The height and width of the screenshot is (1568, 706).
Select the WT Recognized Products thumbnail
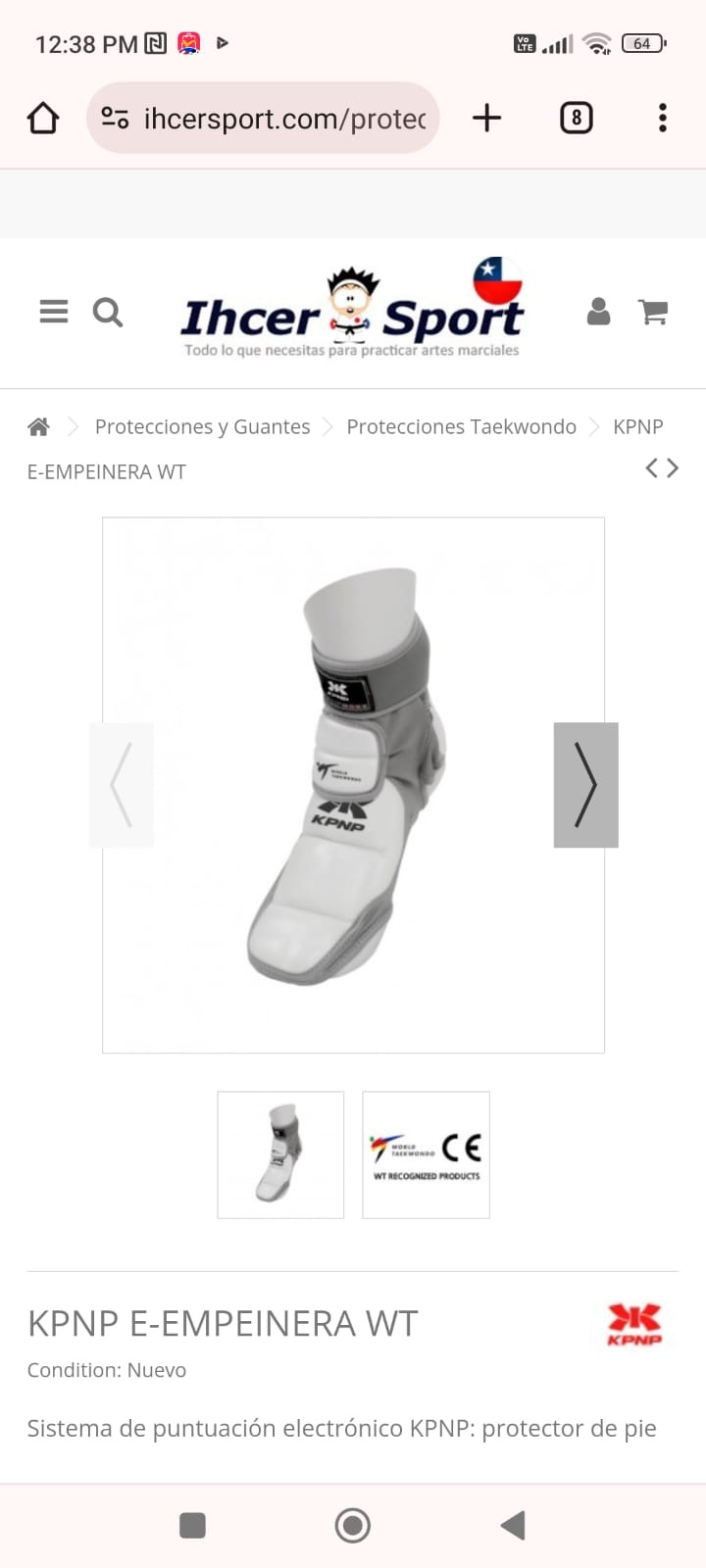click(426, 1154)
